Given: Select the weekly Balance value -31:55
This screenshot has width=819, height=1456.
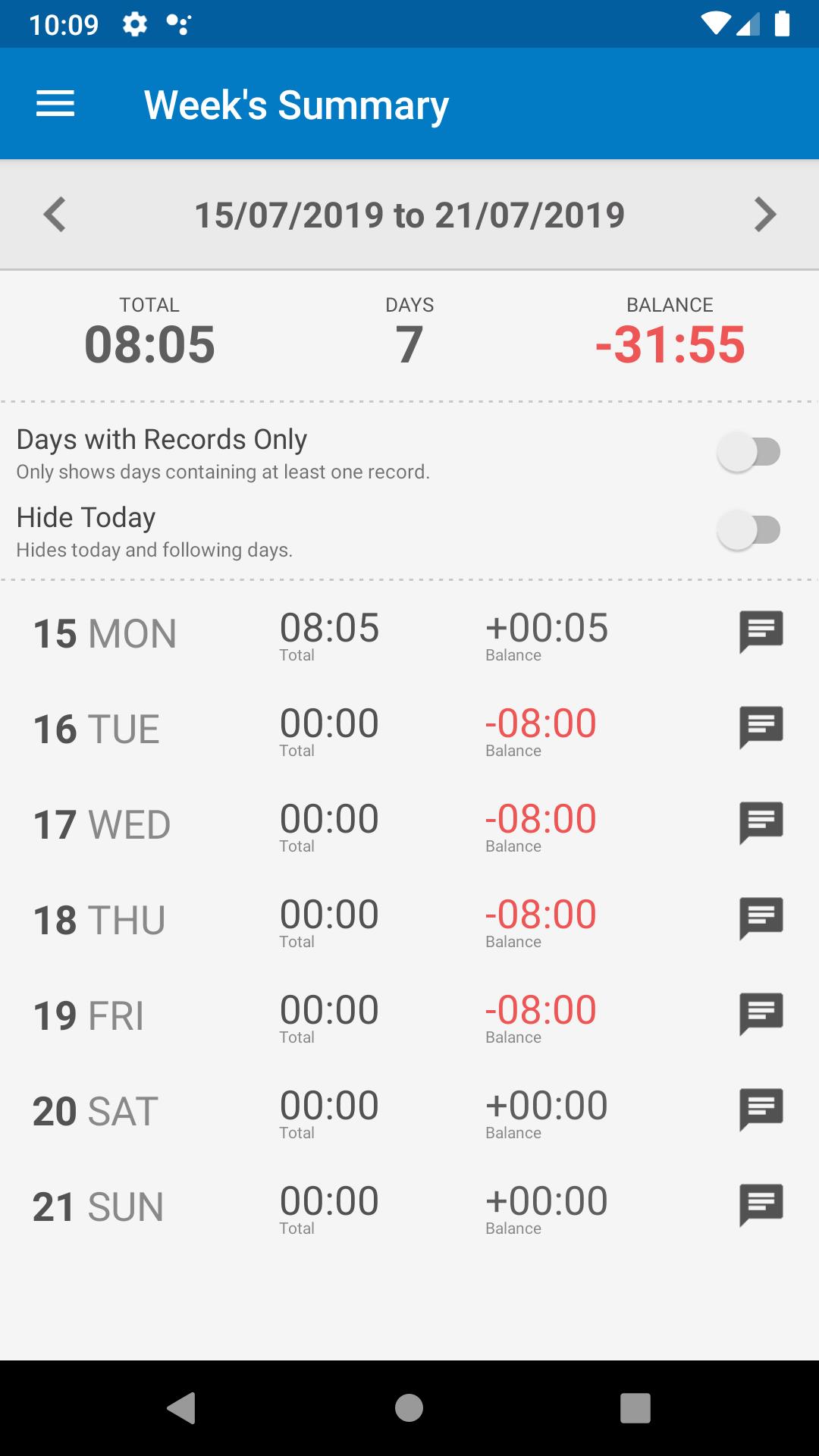Looking at the screenshot, I should (670, 345).
